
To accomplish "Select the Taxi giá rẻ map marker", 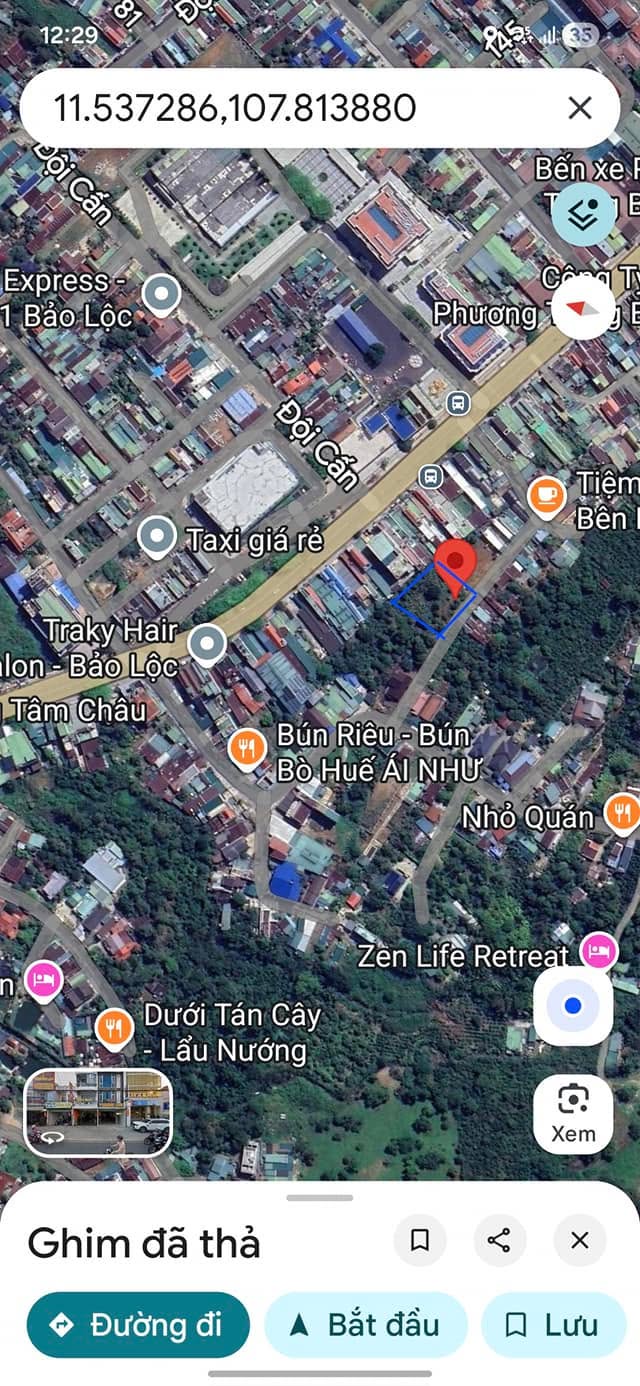I will [156, 538].
